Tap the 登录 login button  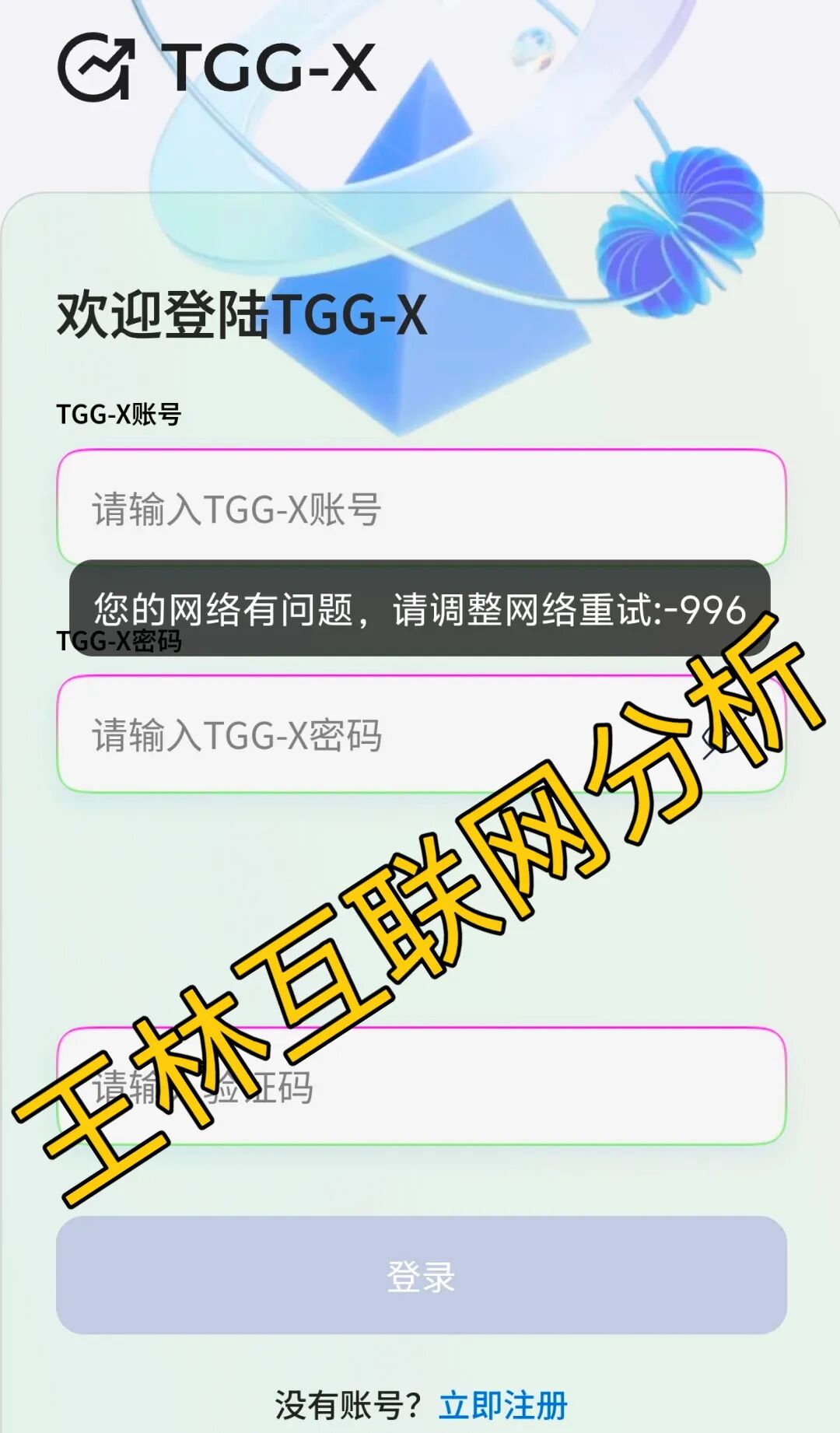click(421, 1276)
